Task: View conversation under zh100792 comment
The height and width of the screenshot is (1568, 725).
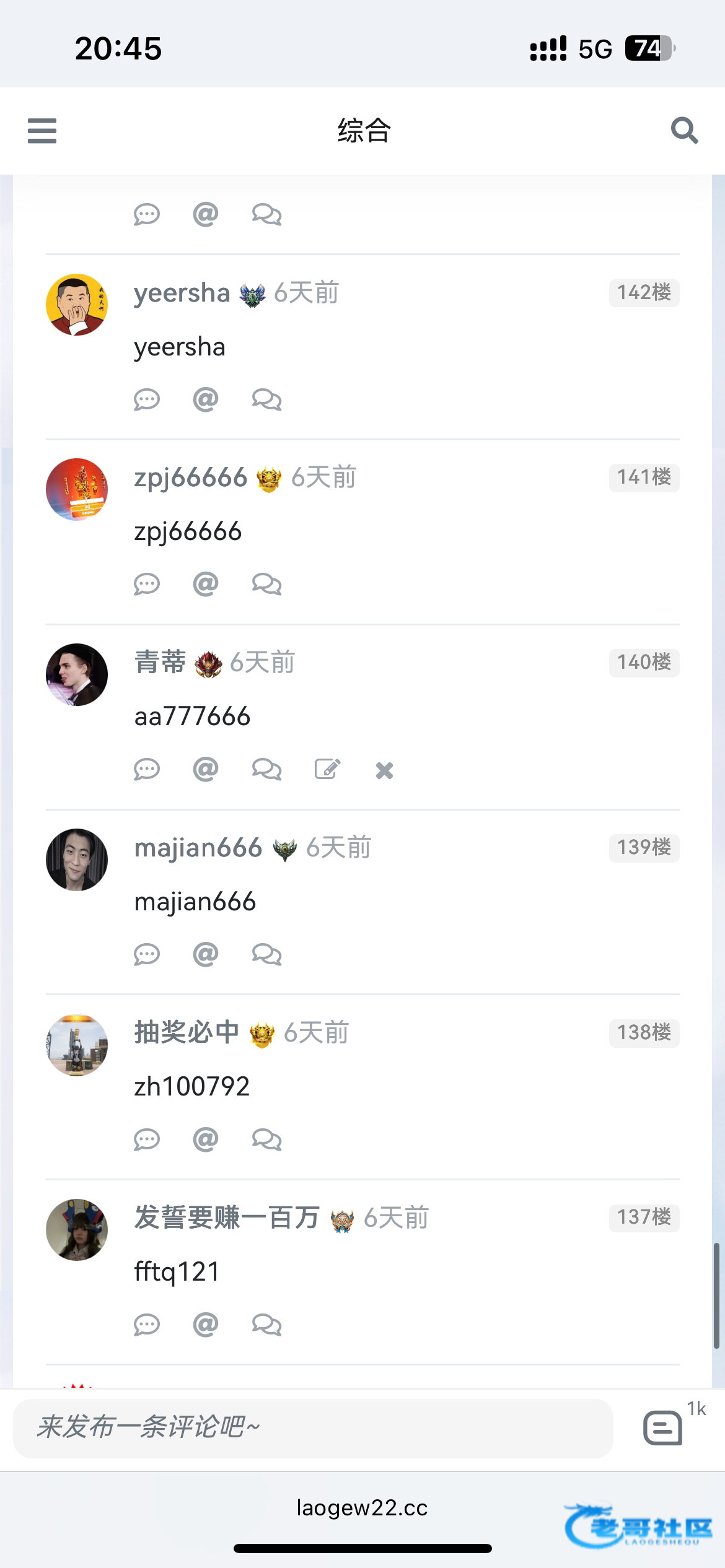Action: click(x=267, y=1139)
